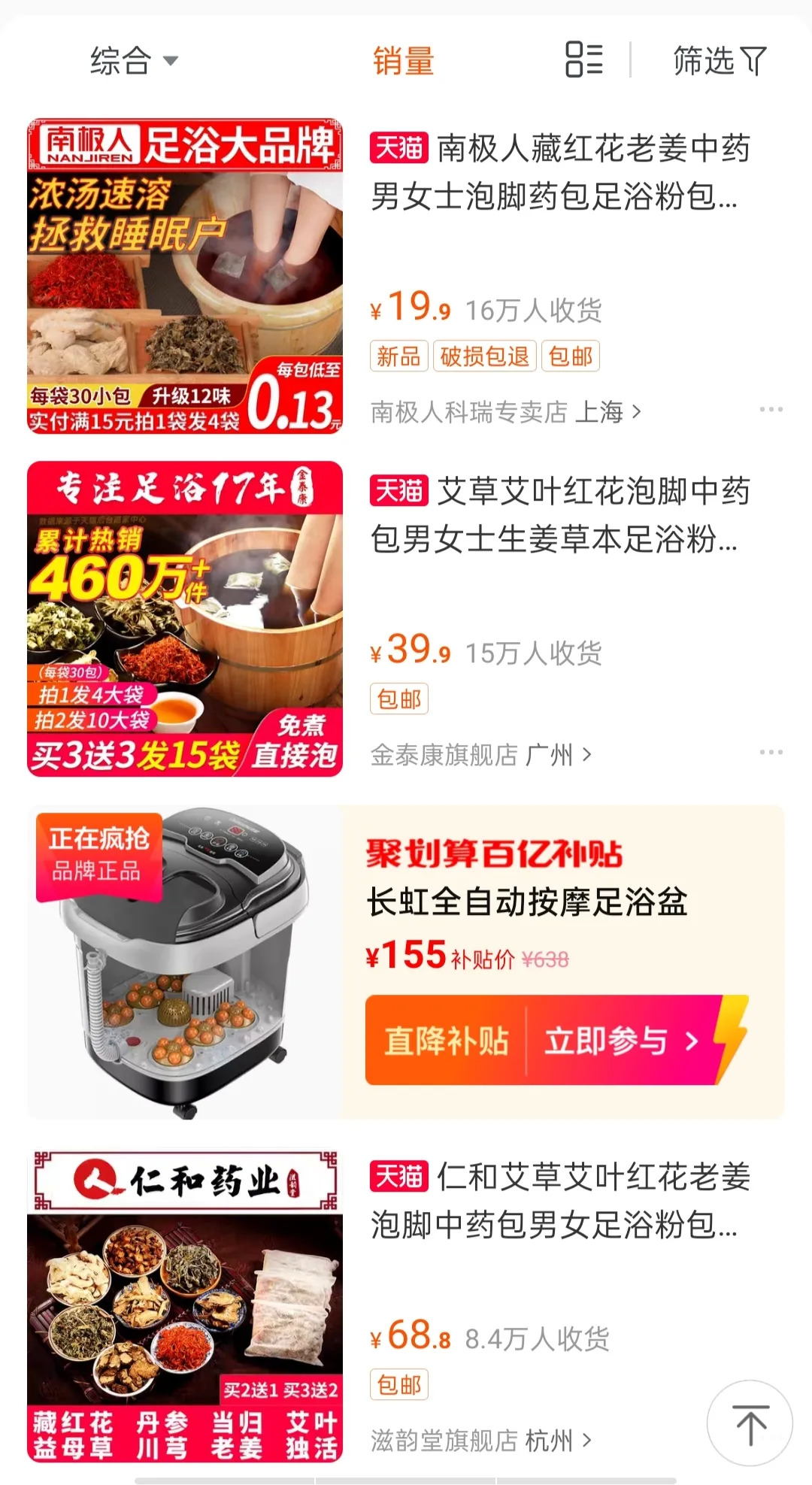
Task: Sort results by 销量
Action: [404, 61]
